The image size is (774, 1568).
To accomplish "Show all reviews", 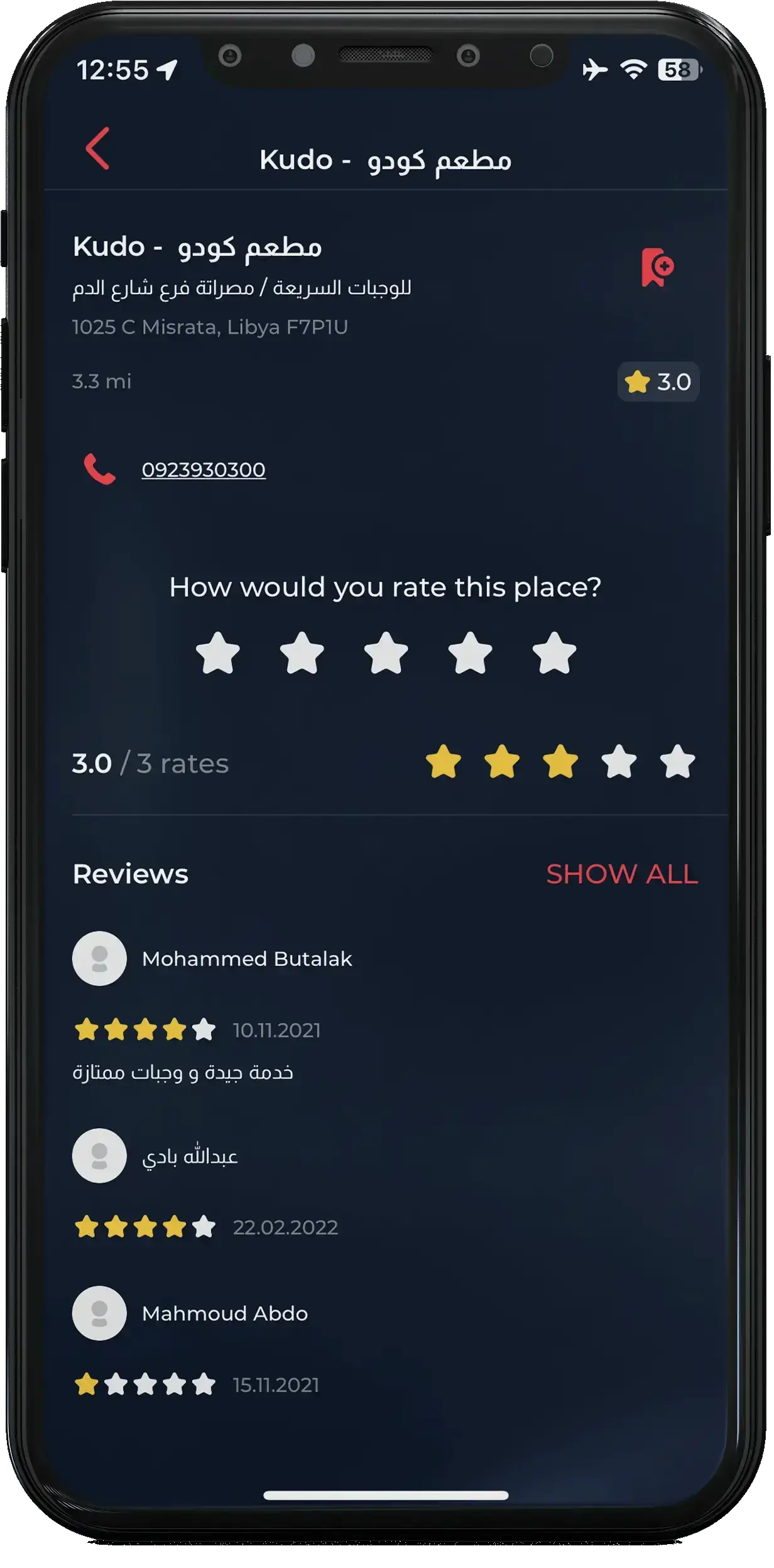I will coord(621,874).
